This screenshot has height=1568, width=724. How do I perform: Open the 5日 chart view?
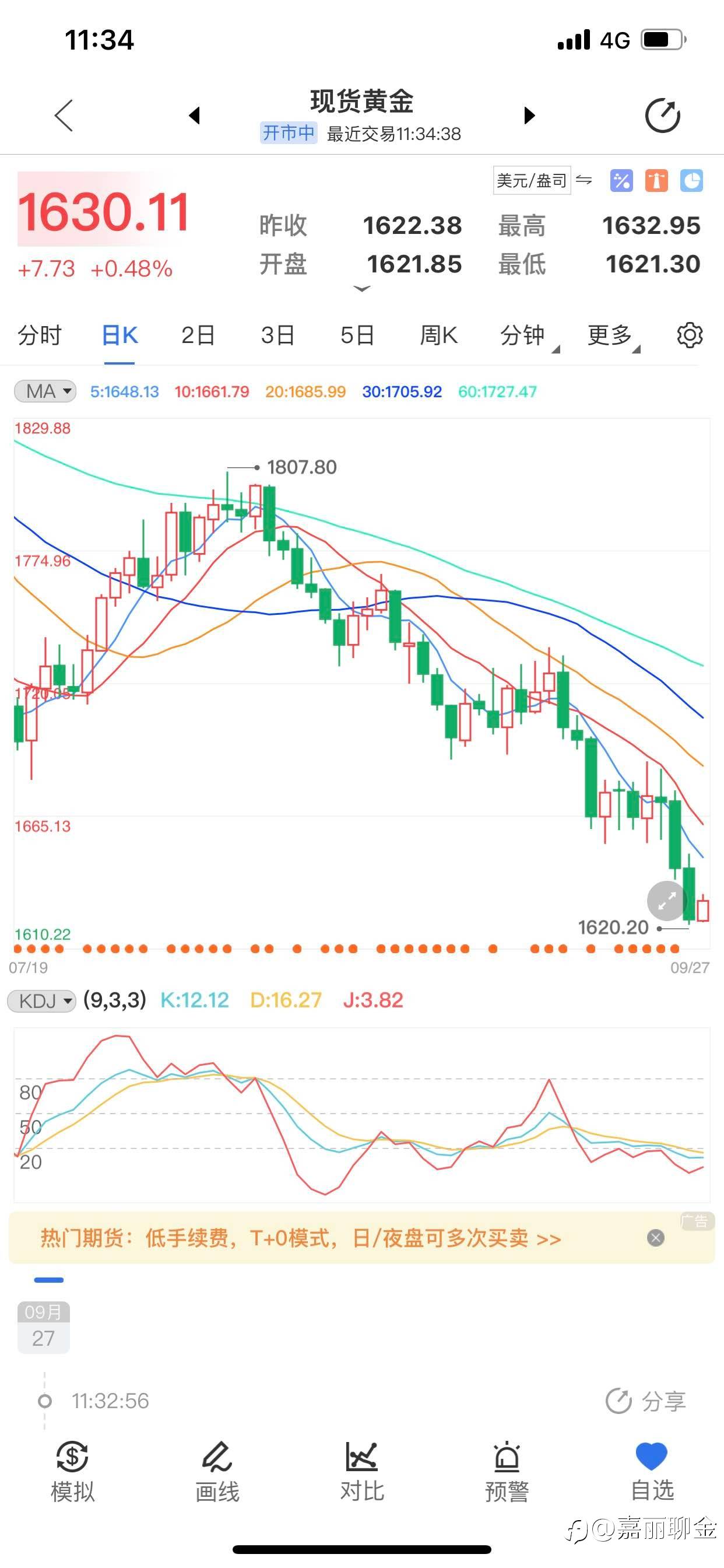coord(357,335)
